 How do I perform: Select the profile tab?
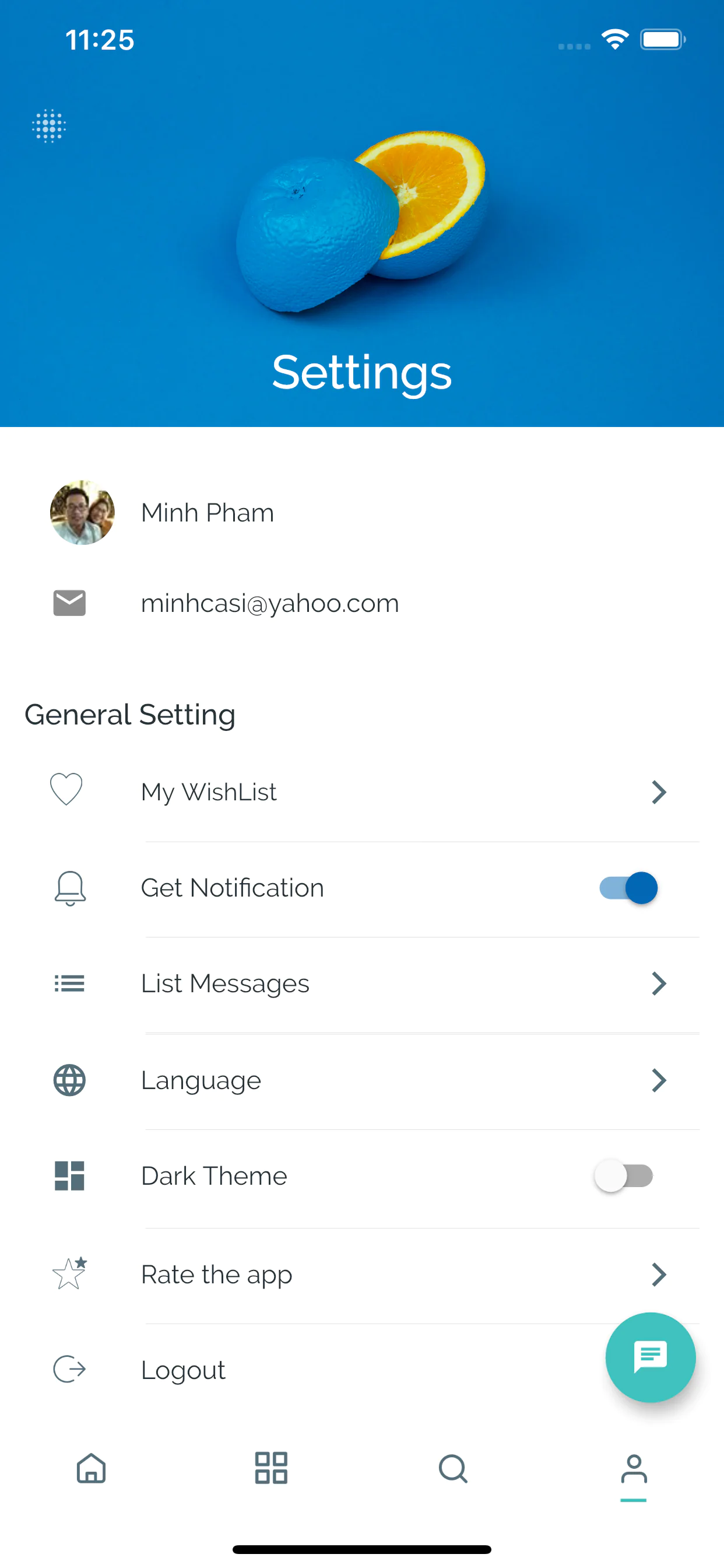(x=633, y=1469)
